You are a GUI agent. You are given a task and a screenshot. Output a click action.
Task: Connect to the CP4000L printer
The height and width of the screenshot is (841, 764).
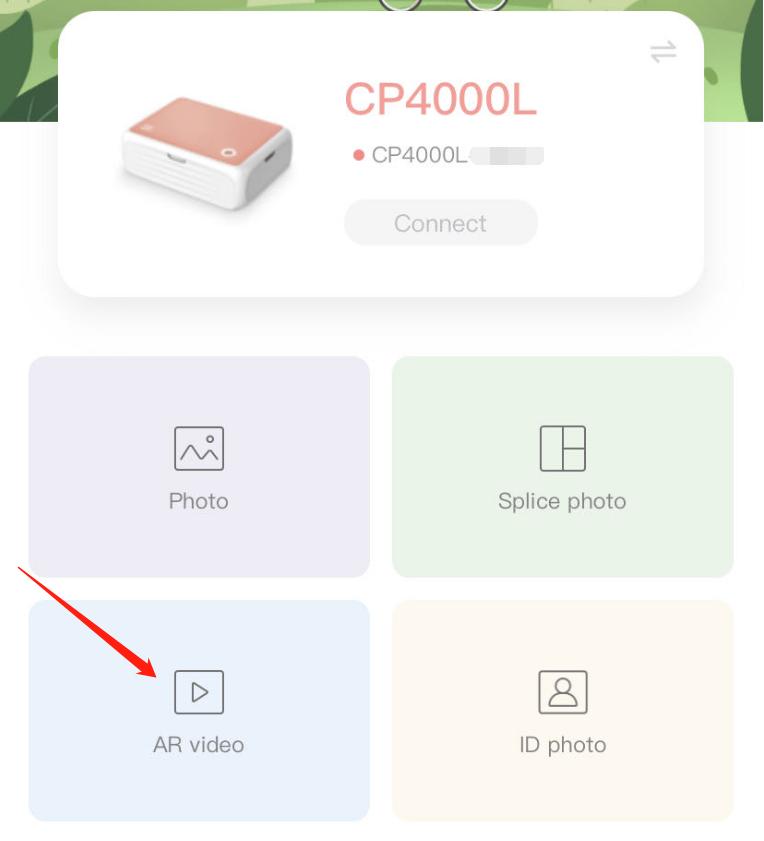tap(440, 223)
